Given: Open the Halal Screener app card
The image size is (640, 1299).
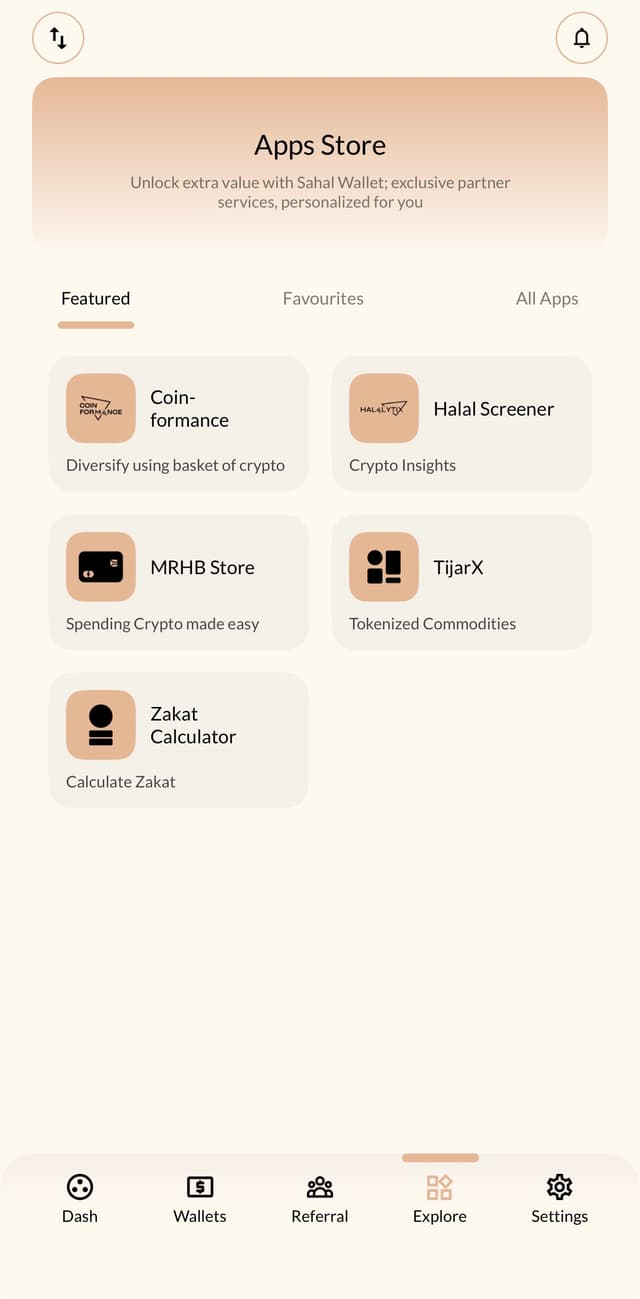Looking at the screenshot, I should coord(461,424).
